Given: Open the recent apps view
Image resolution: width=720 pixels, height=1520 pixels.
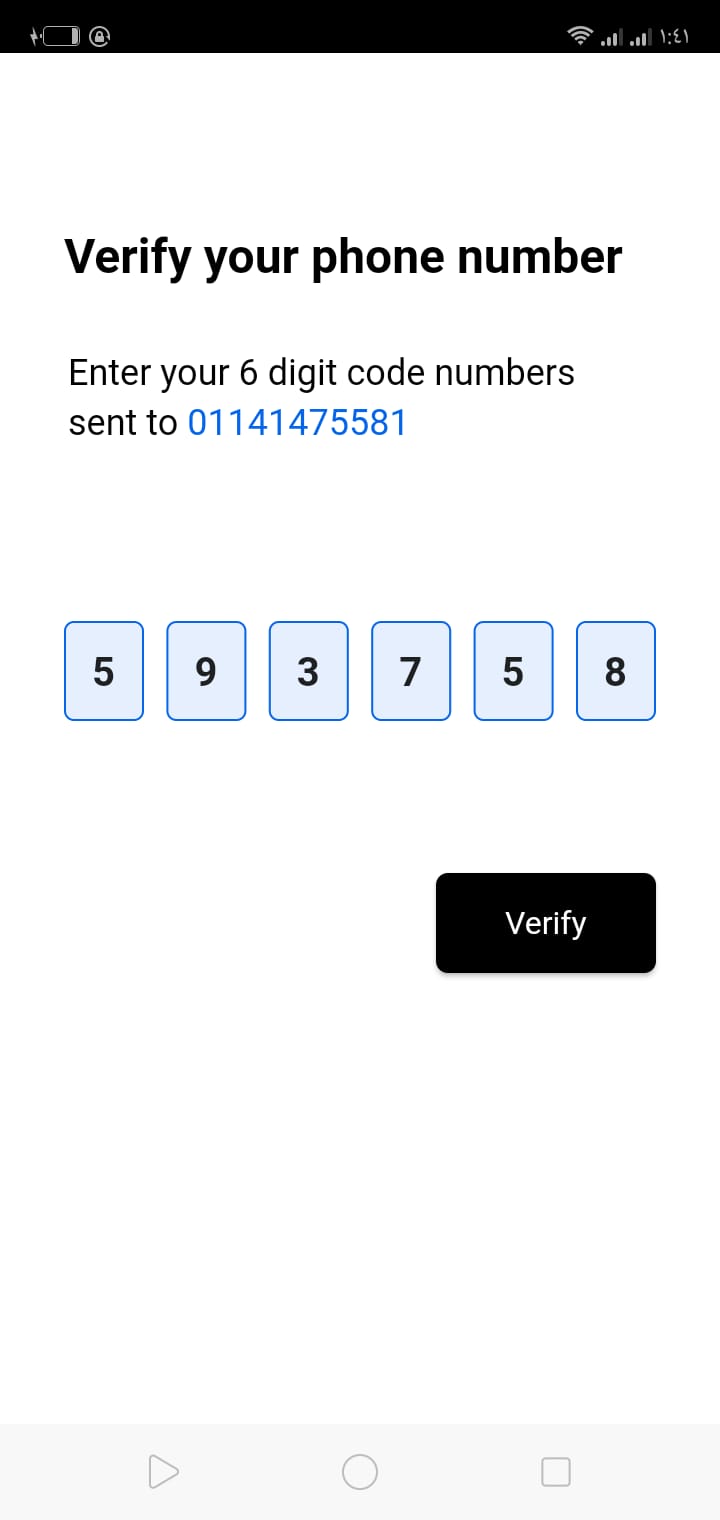Looking at the screenshot, I should coord(555,1472).
